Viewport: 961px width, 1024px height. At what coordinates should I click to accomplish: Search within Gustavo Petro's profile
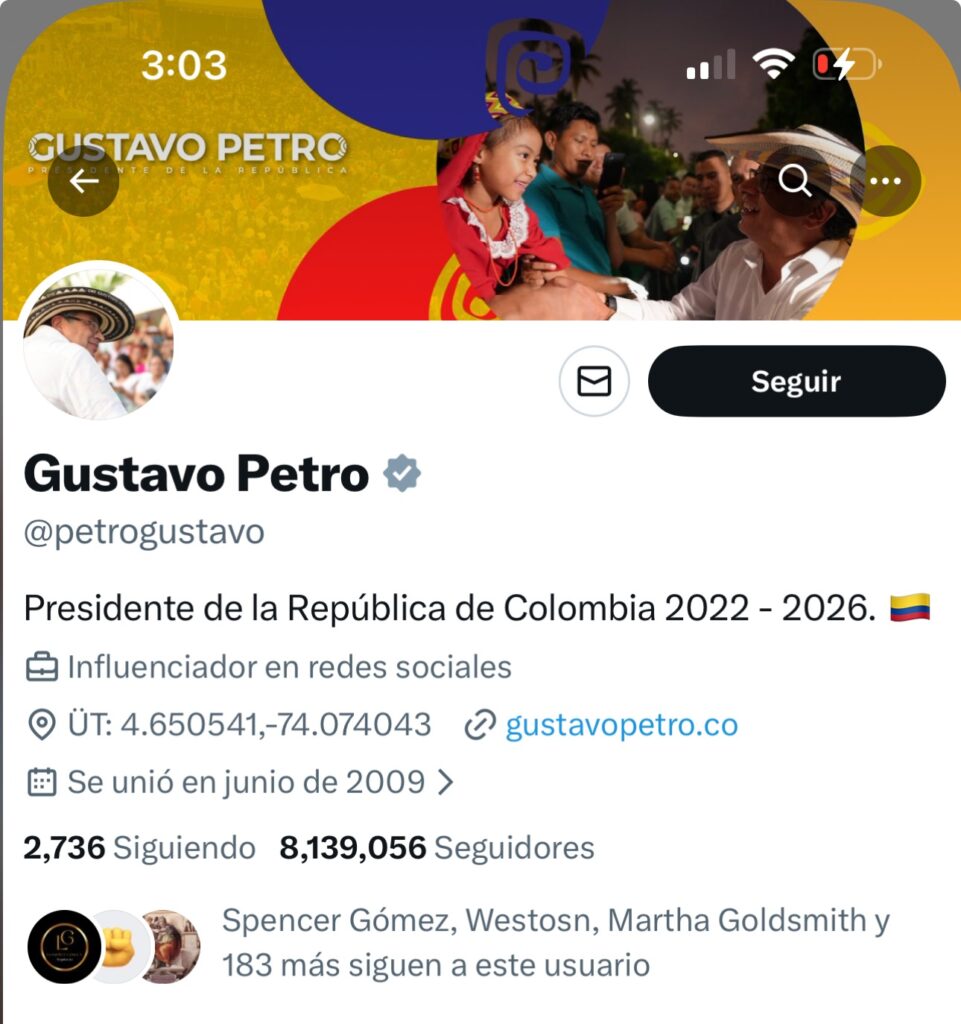point(796,181)
